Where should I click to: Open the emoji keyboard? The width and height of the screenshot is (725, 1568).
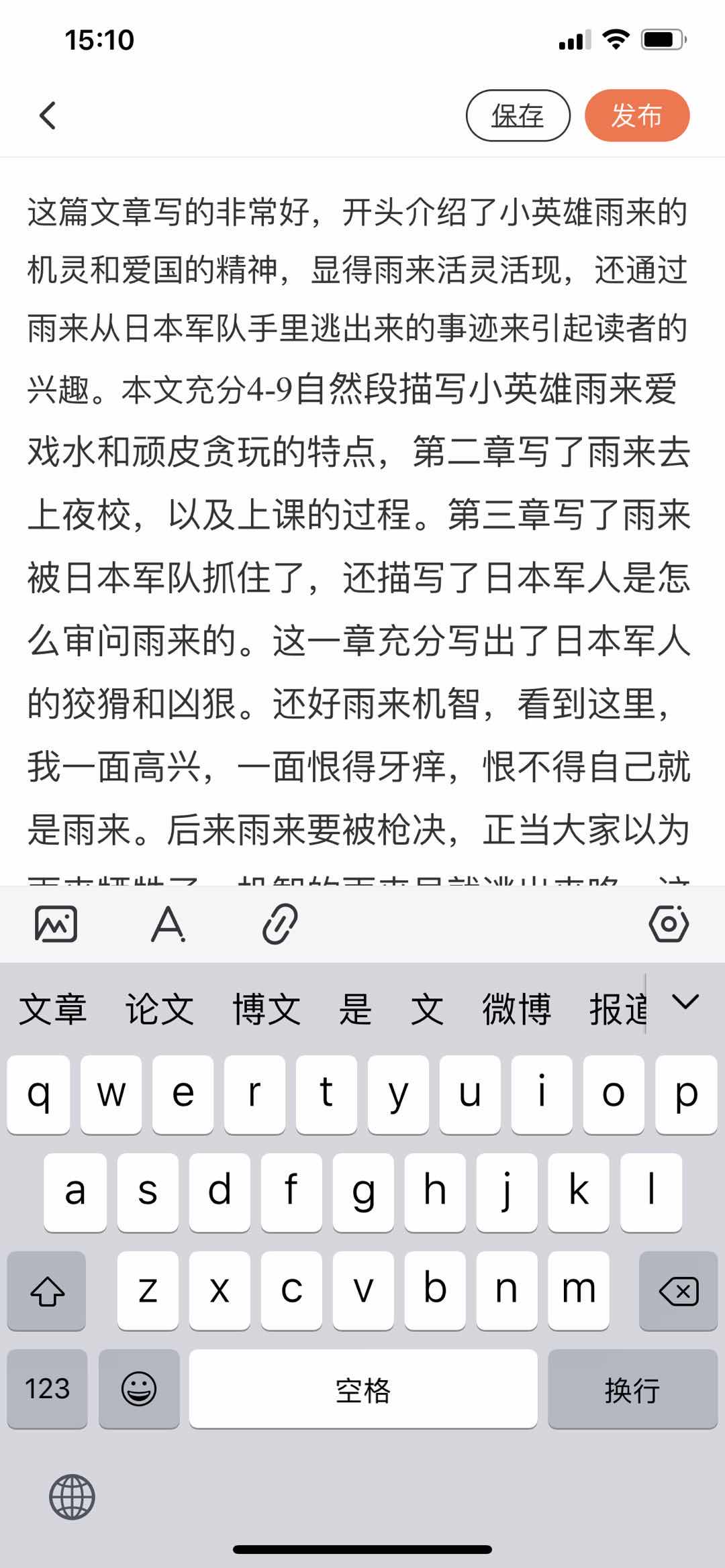point(139,1390)
